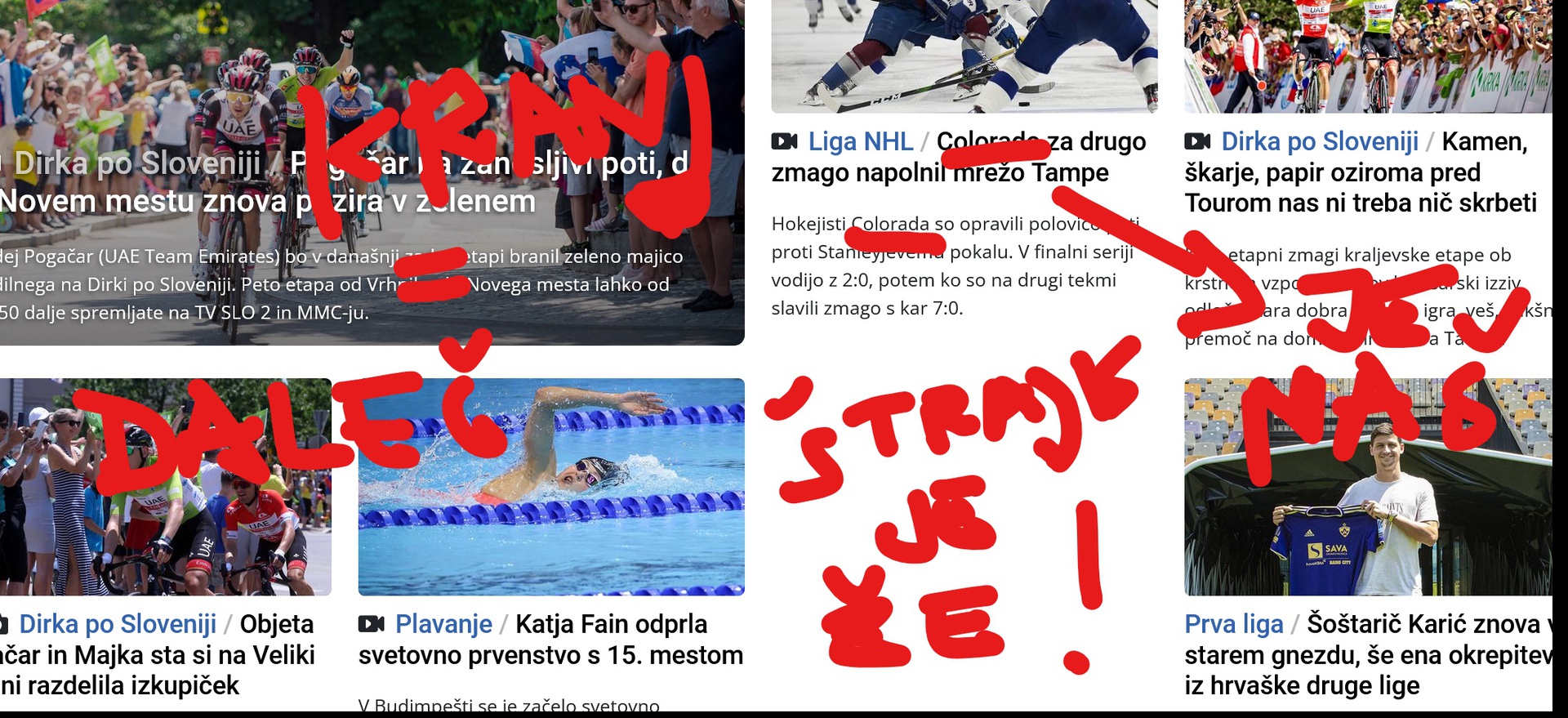
Task: Read the Šoštarič Karić football article
Action: pos(1364,656)
